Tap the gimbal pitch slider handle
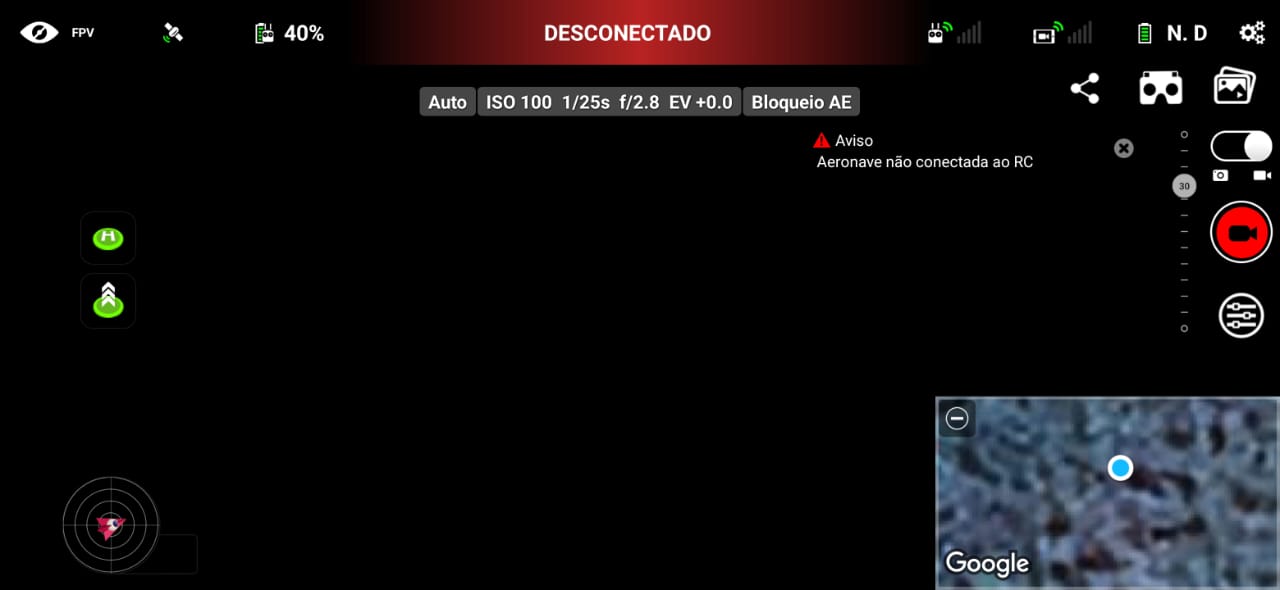Image resolution: width=1280 pixels, height=590 pixels. pyautogui.click(x=1184, y=186)
